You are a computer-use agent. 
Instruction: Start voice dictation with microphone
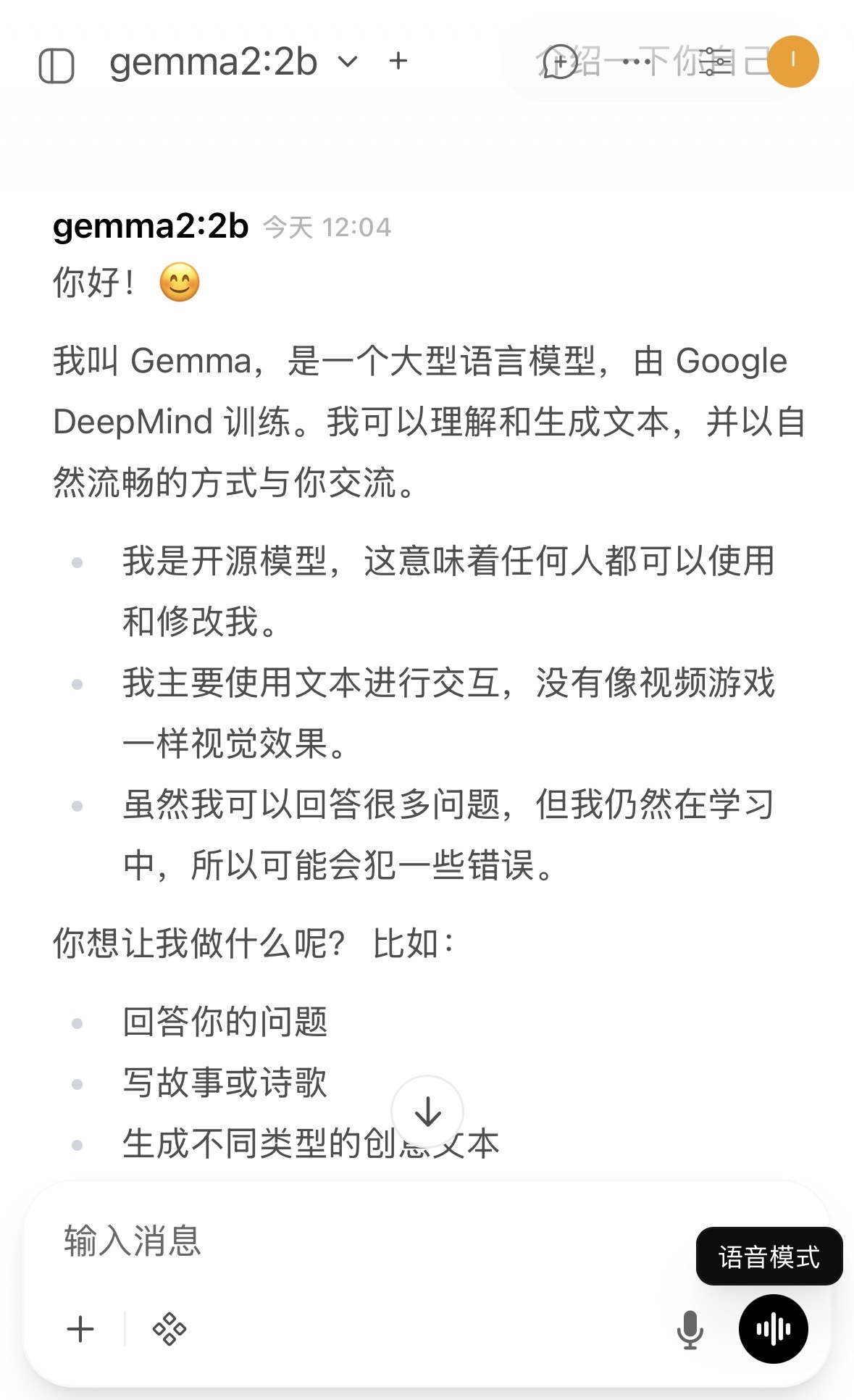click(x=690, y=1329)
